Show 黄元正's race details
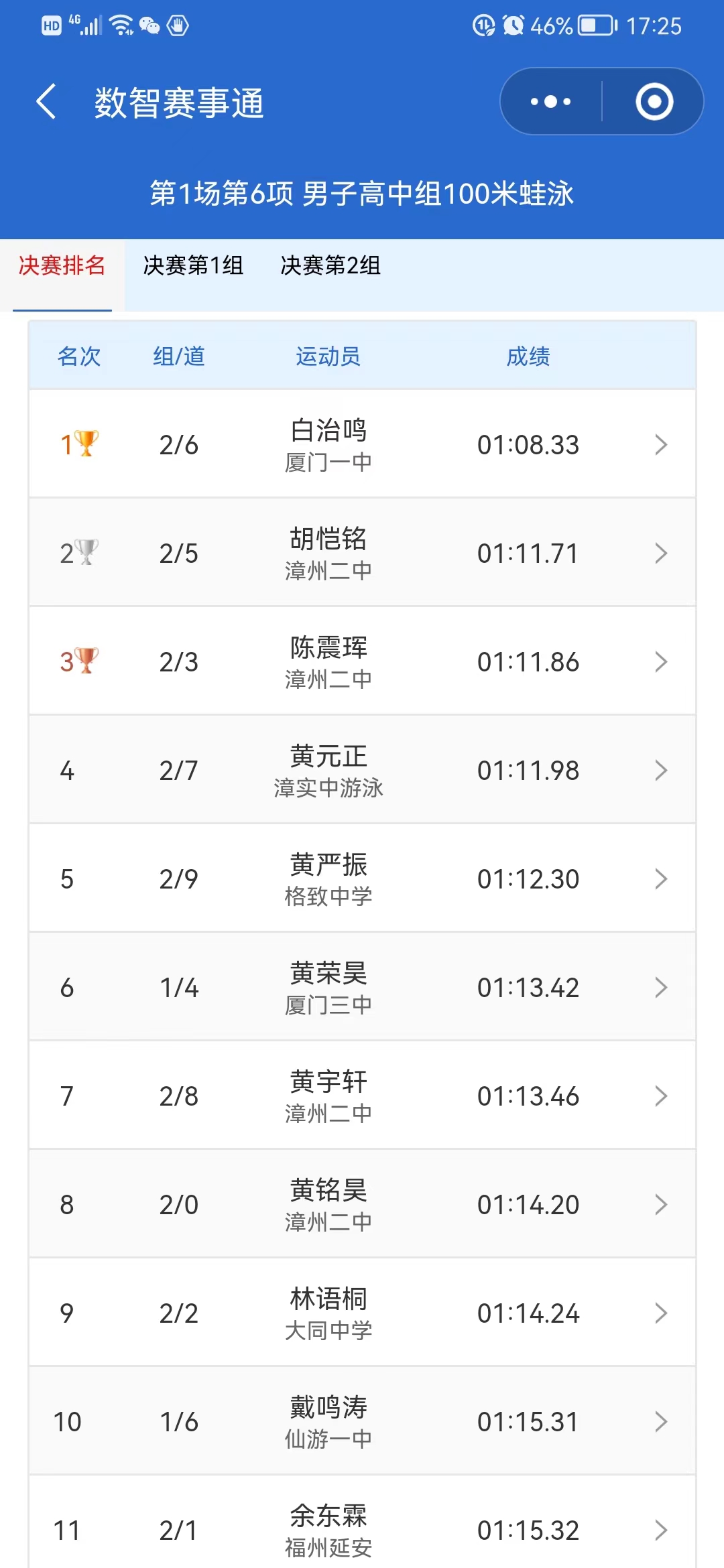The width and height of the screenshot is (724, 1568). pyautogui.click(x=362, y=770)
